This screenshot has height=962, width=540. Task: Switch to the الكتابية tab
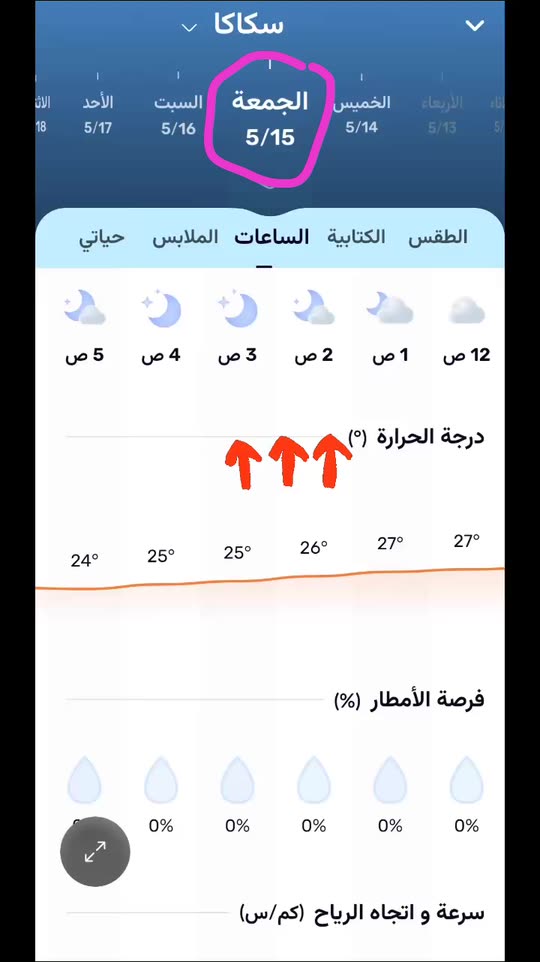356,237
